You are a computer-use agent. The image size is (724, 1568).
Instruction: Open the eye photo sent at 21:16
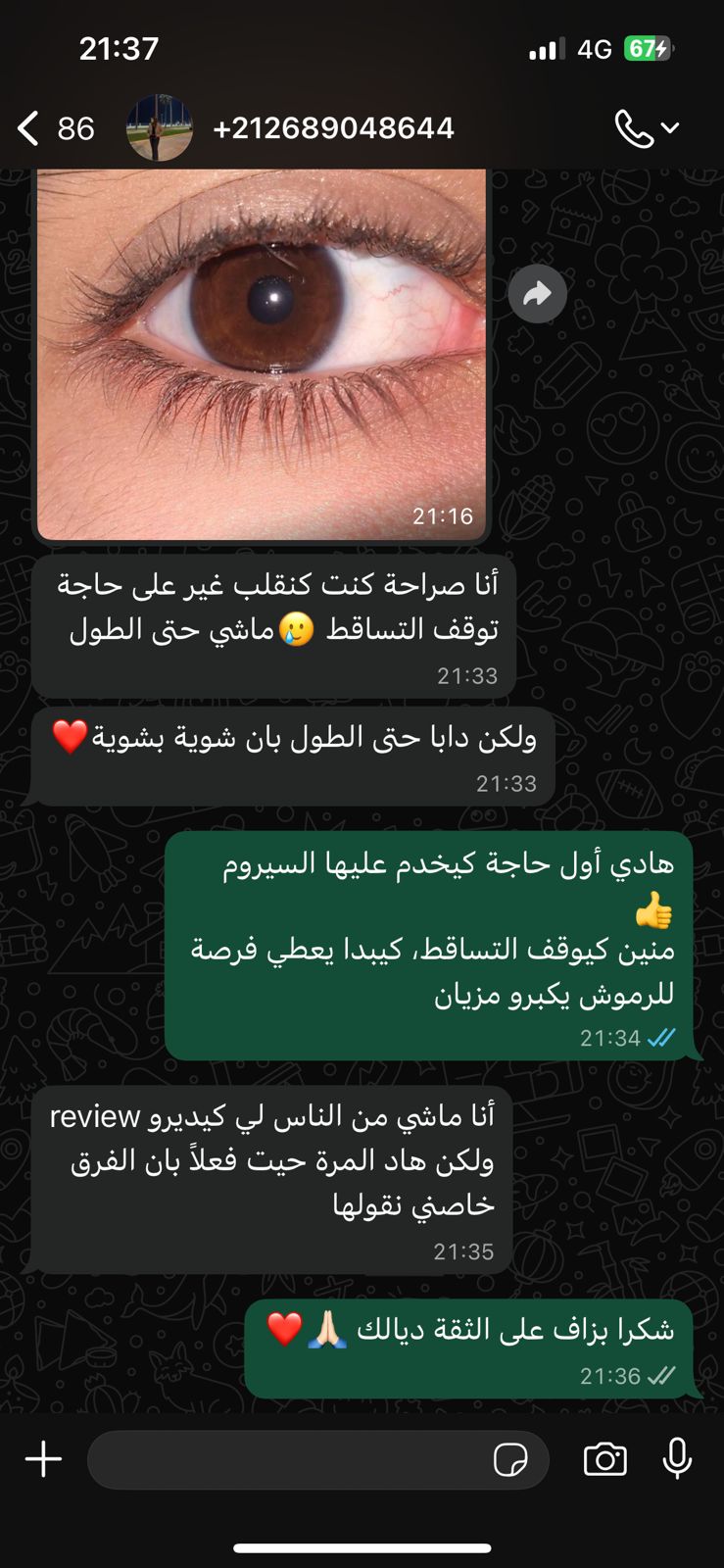pos(262,353)
